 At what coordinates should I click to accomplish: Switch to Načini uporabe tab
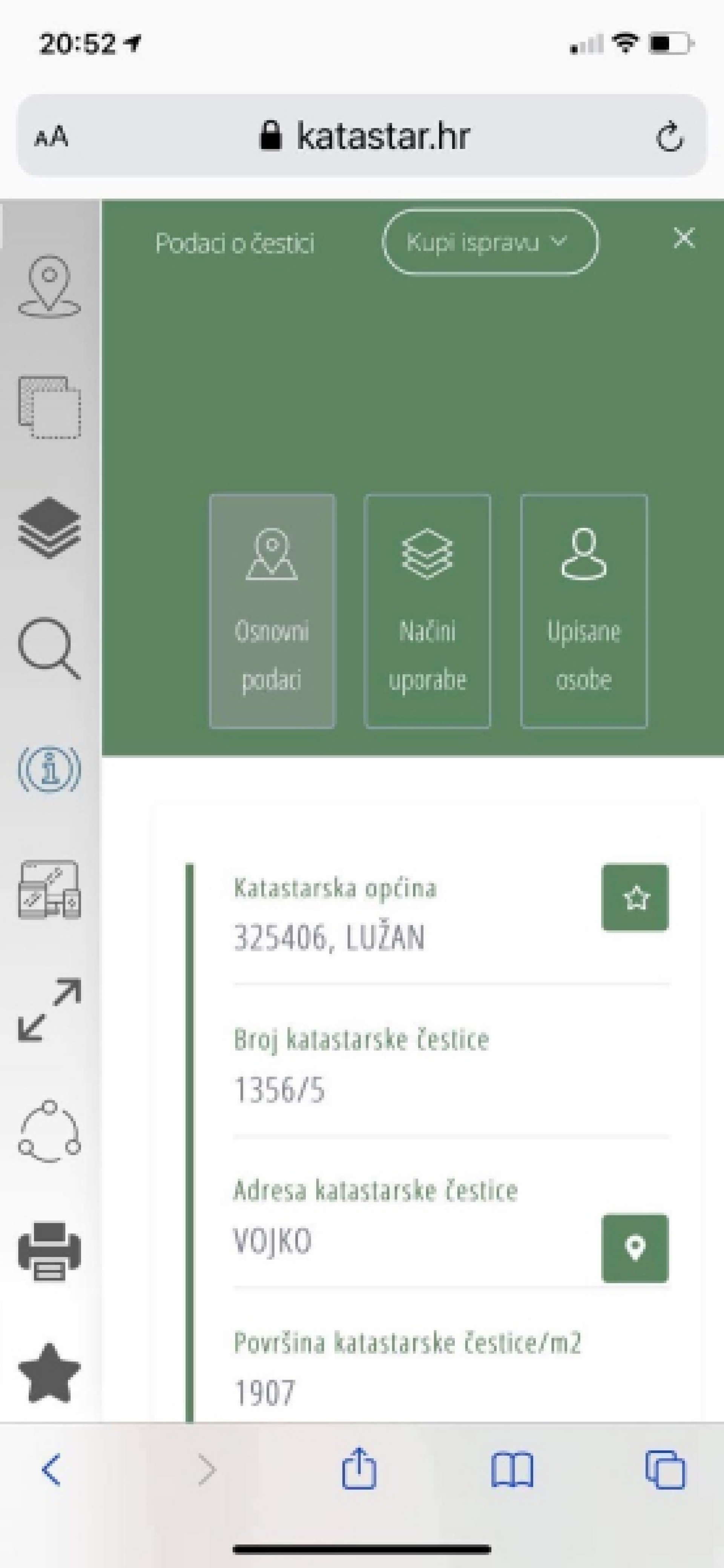(x=428, y=611)
